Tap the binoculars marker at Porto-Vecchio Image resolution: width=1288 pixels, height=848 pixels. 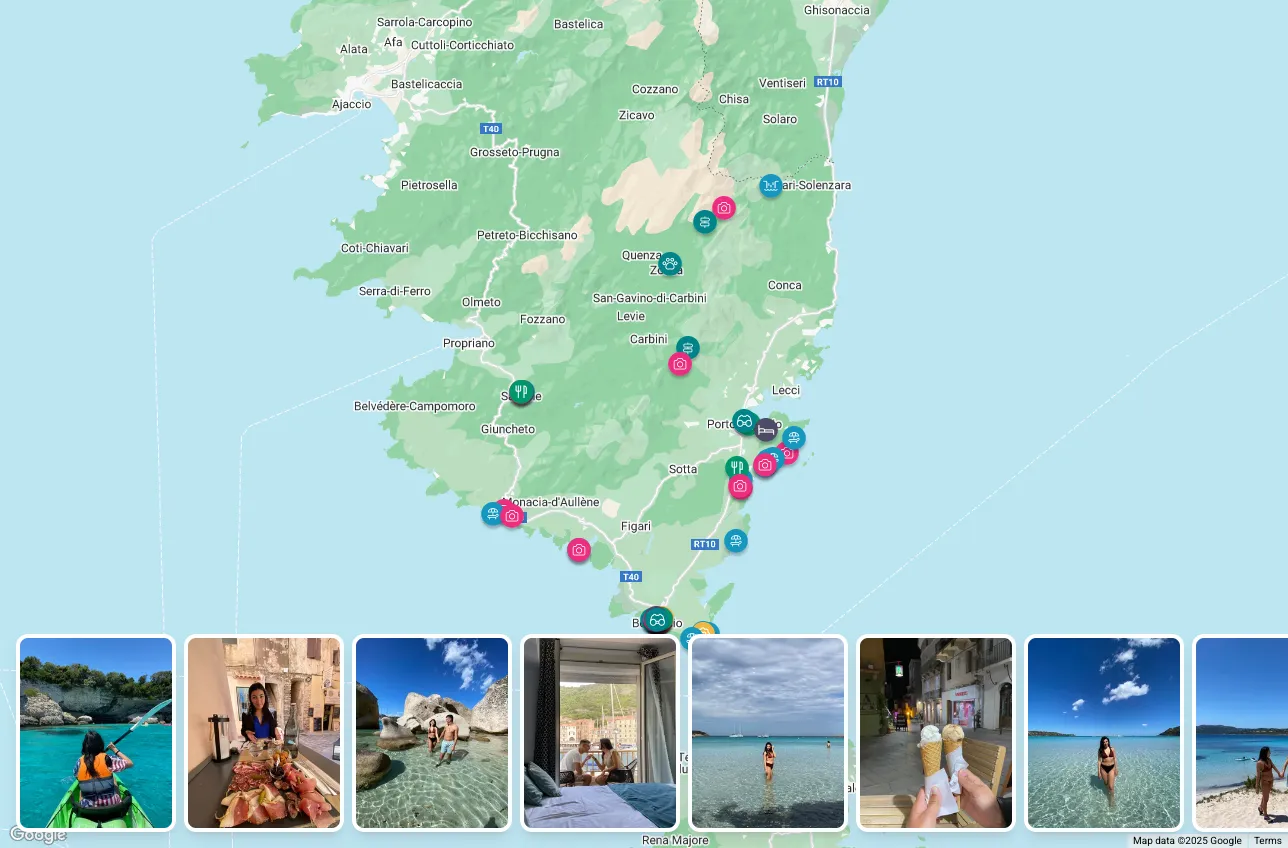(743, 422)
